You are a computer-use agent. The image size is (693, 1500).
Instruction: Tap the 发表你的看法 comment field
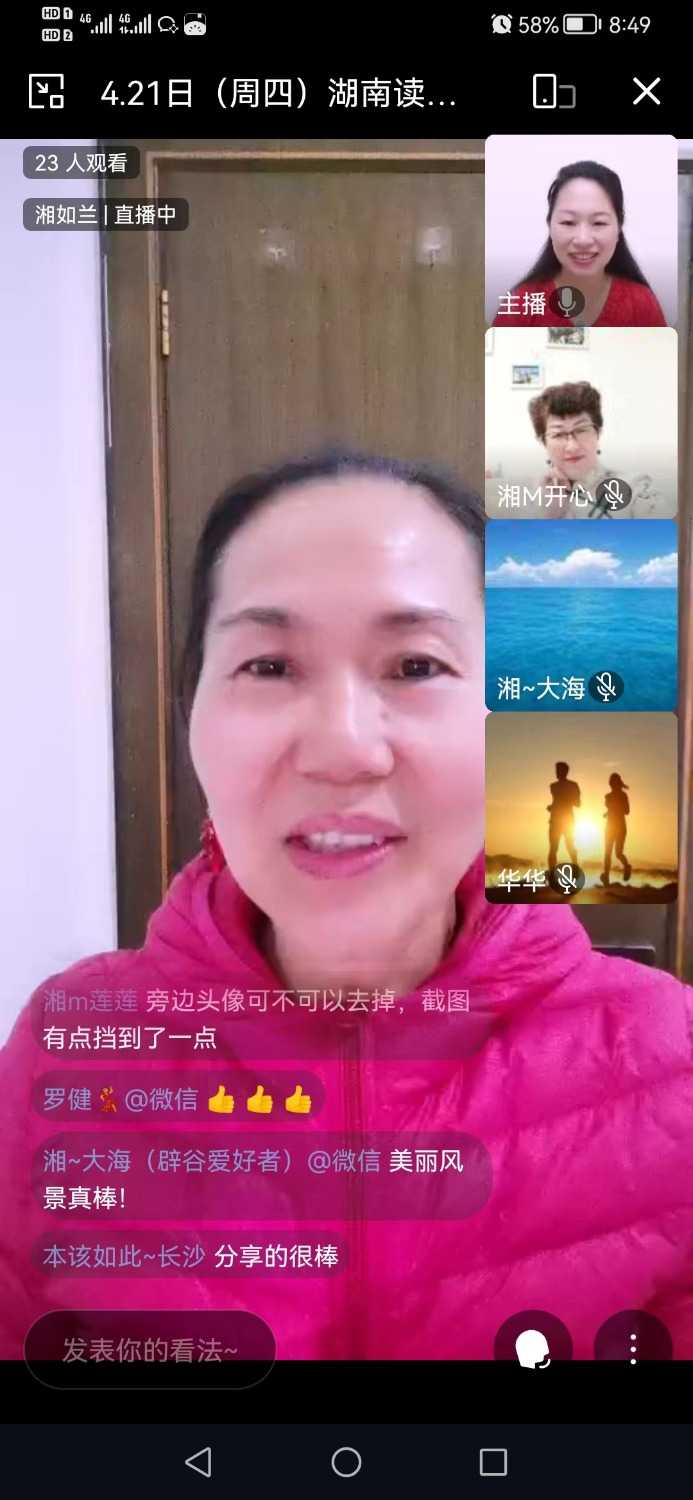pyautogui.click(x=150, y=1350)
